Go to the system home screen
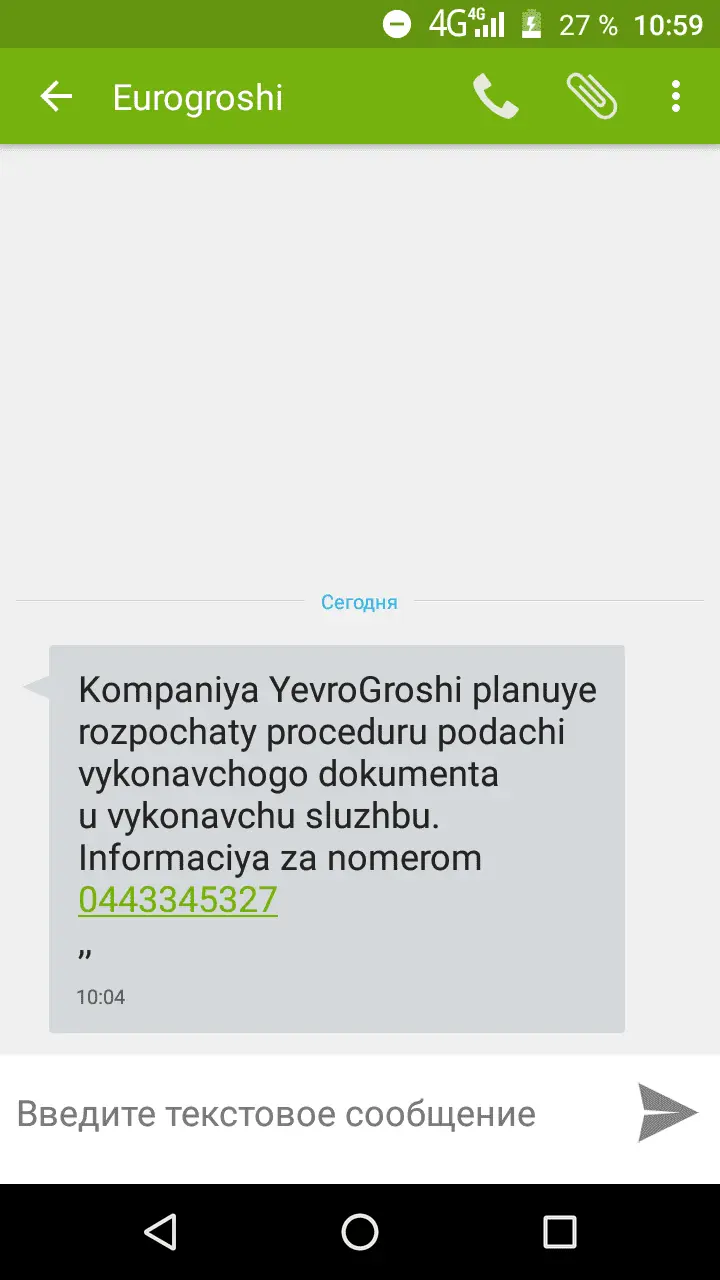Image resolution: width=720 pixels, height=1280 pixels. (360, 1232)
